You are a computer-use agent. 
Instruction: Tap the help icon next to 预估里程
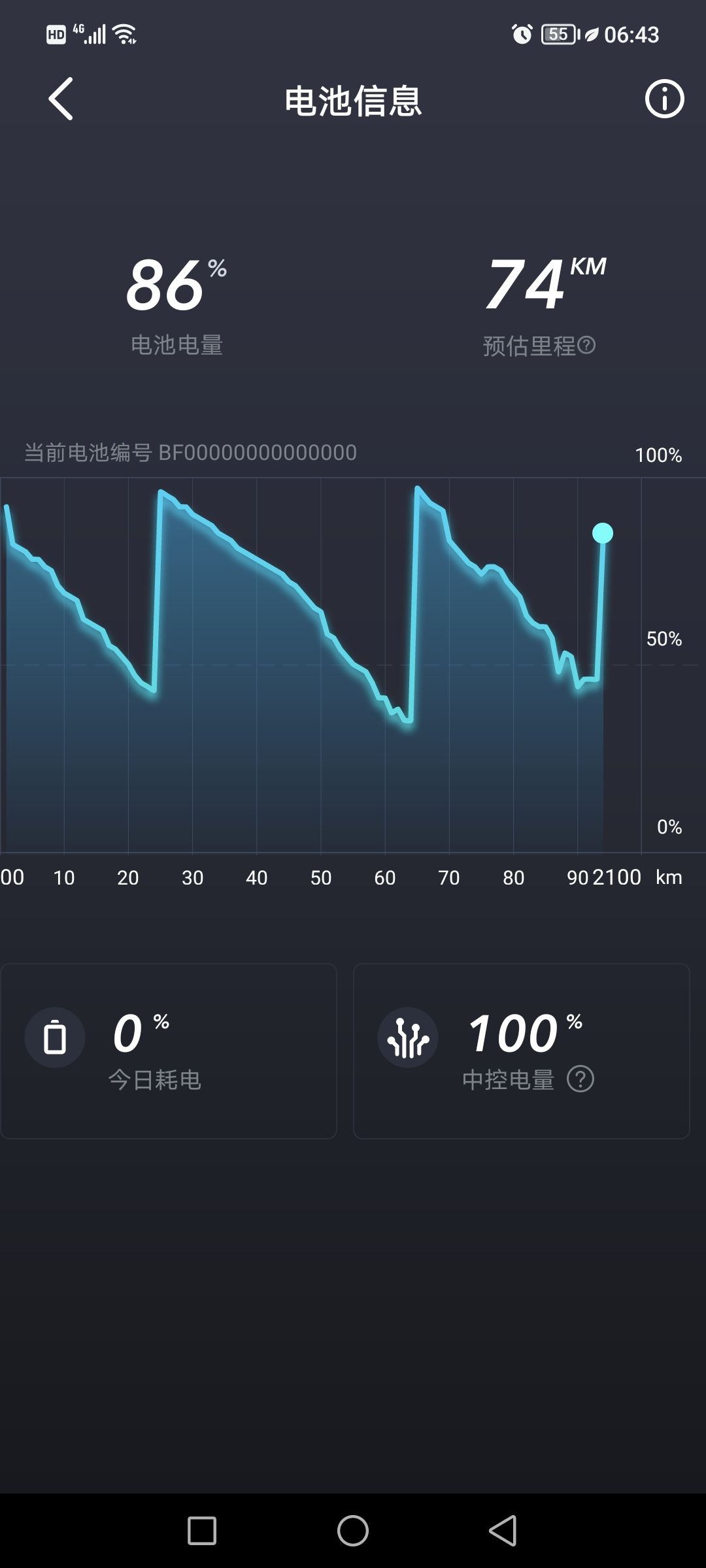(586, 345)
